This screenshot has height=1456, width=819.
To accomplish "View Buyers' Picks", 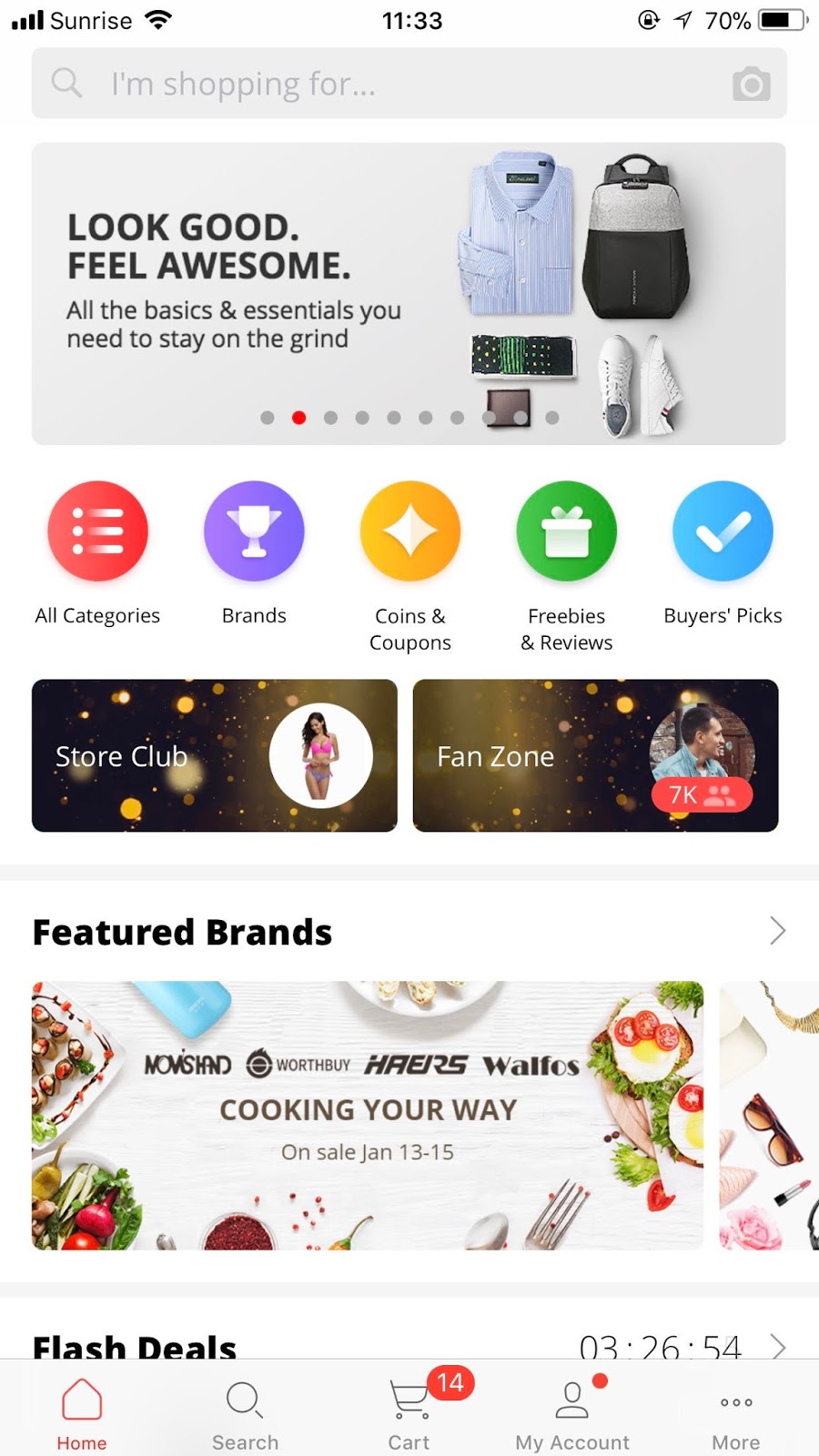I will 723,531.
